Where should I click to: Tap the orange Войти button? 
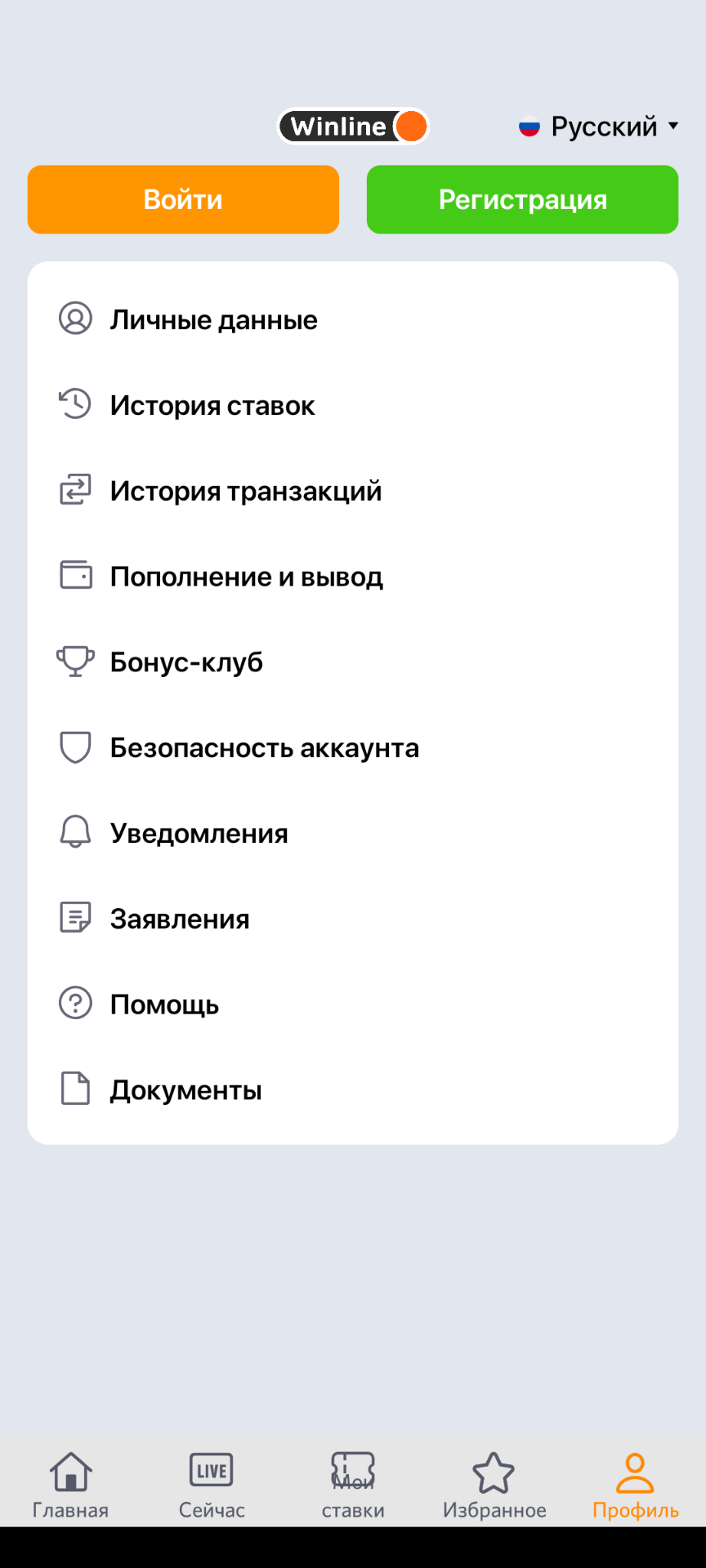(x=183, y=199)
